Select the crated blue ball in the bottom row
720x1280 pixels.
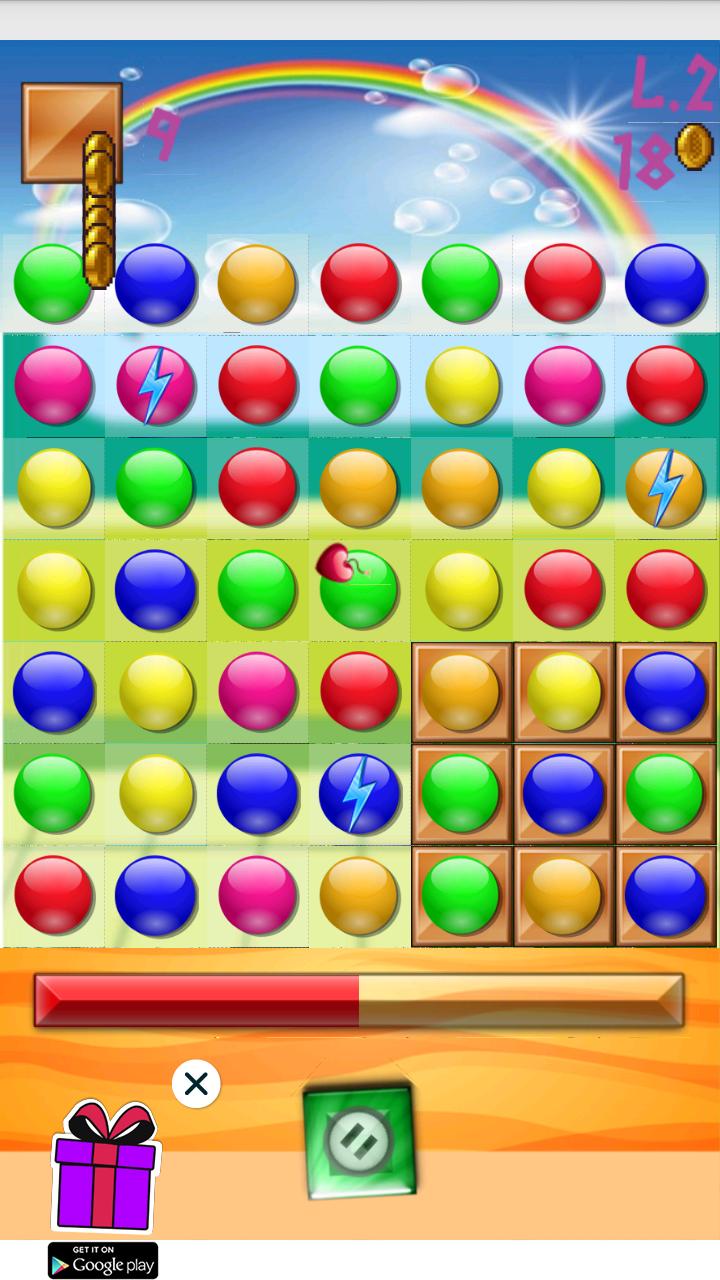665,895
